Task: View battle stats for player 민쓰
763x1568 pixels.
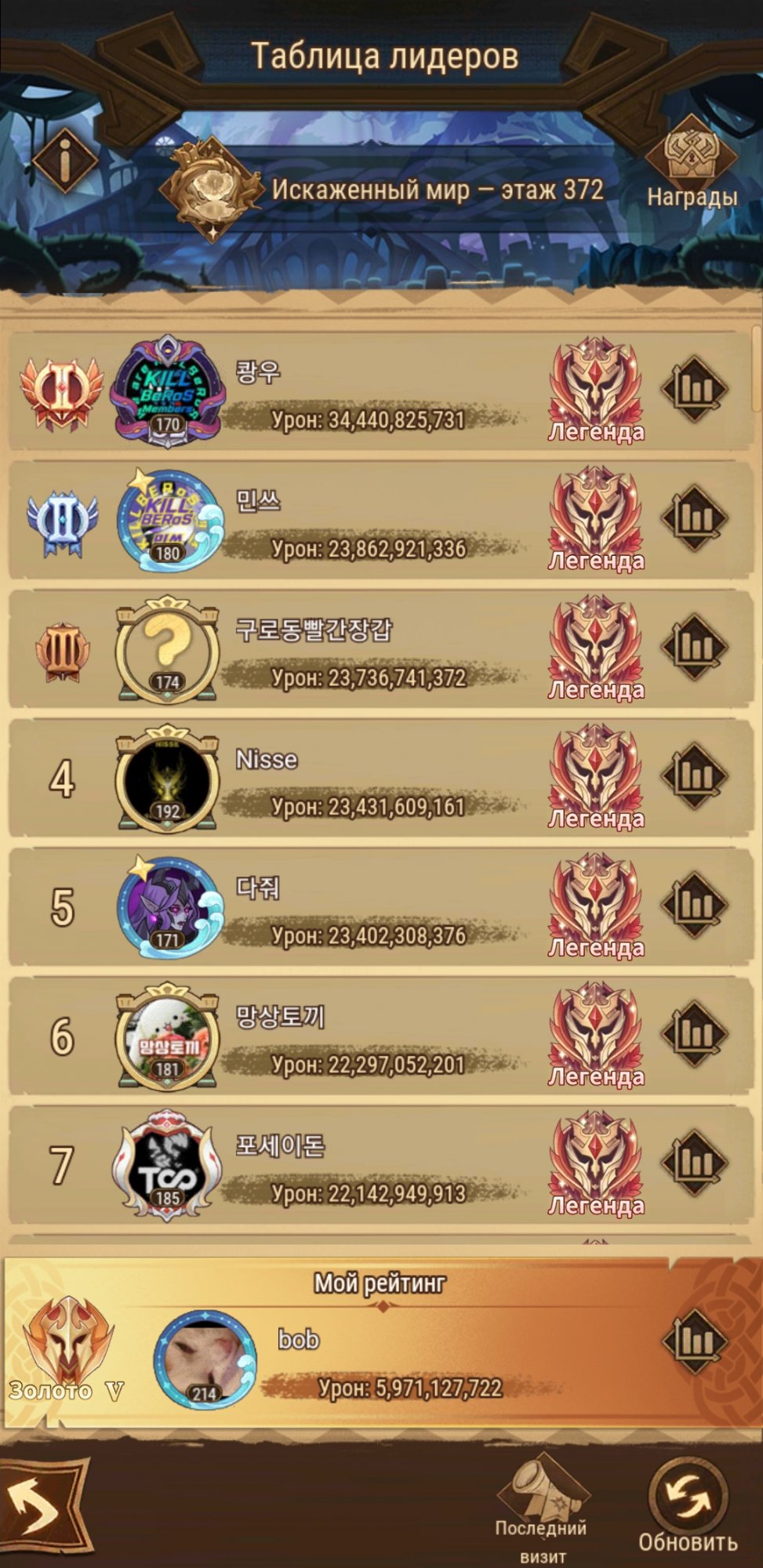Action: (x=694, y=518)
